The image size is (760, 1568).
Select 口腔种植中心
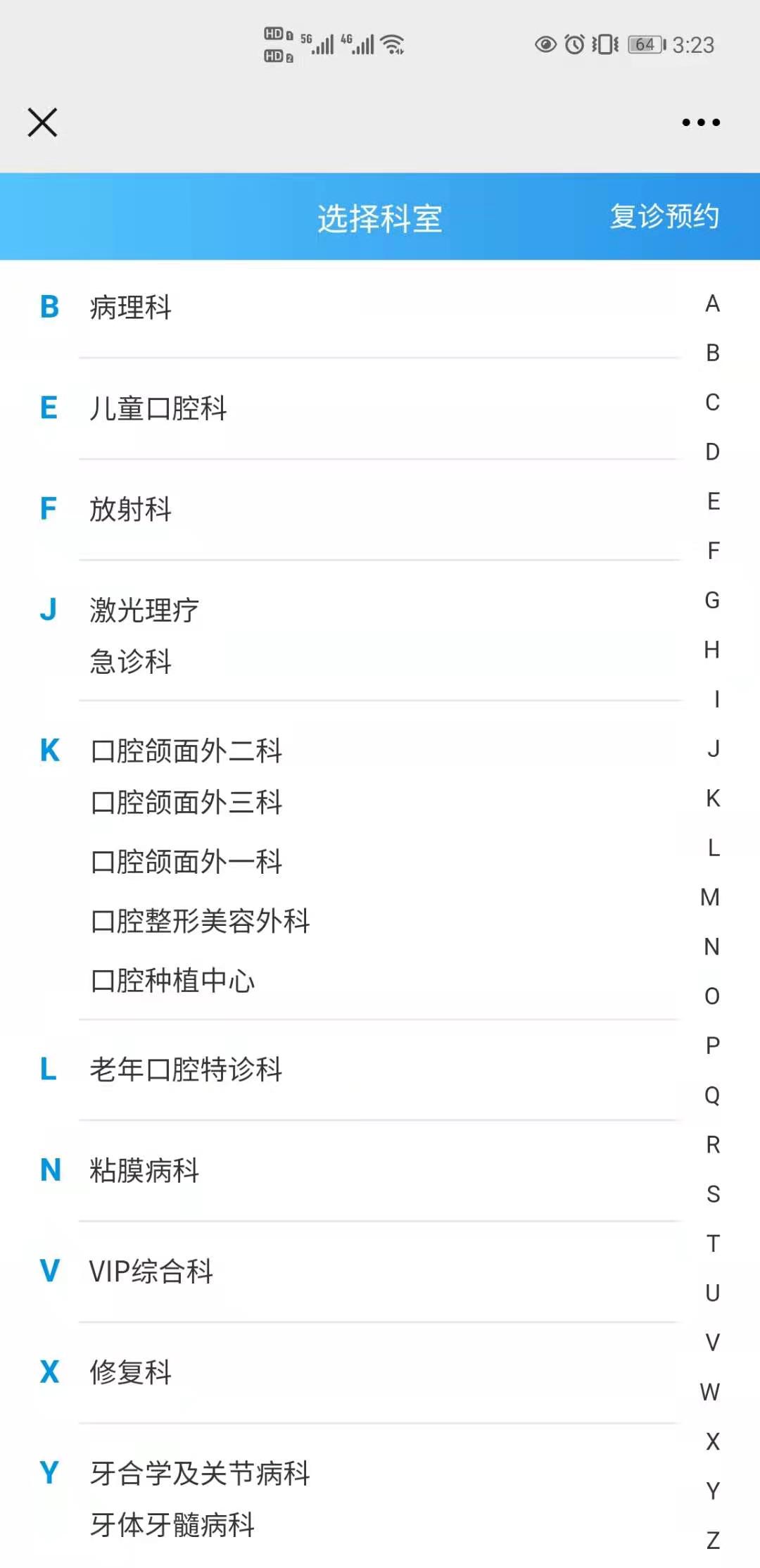point(172,981)
